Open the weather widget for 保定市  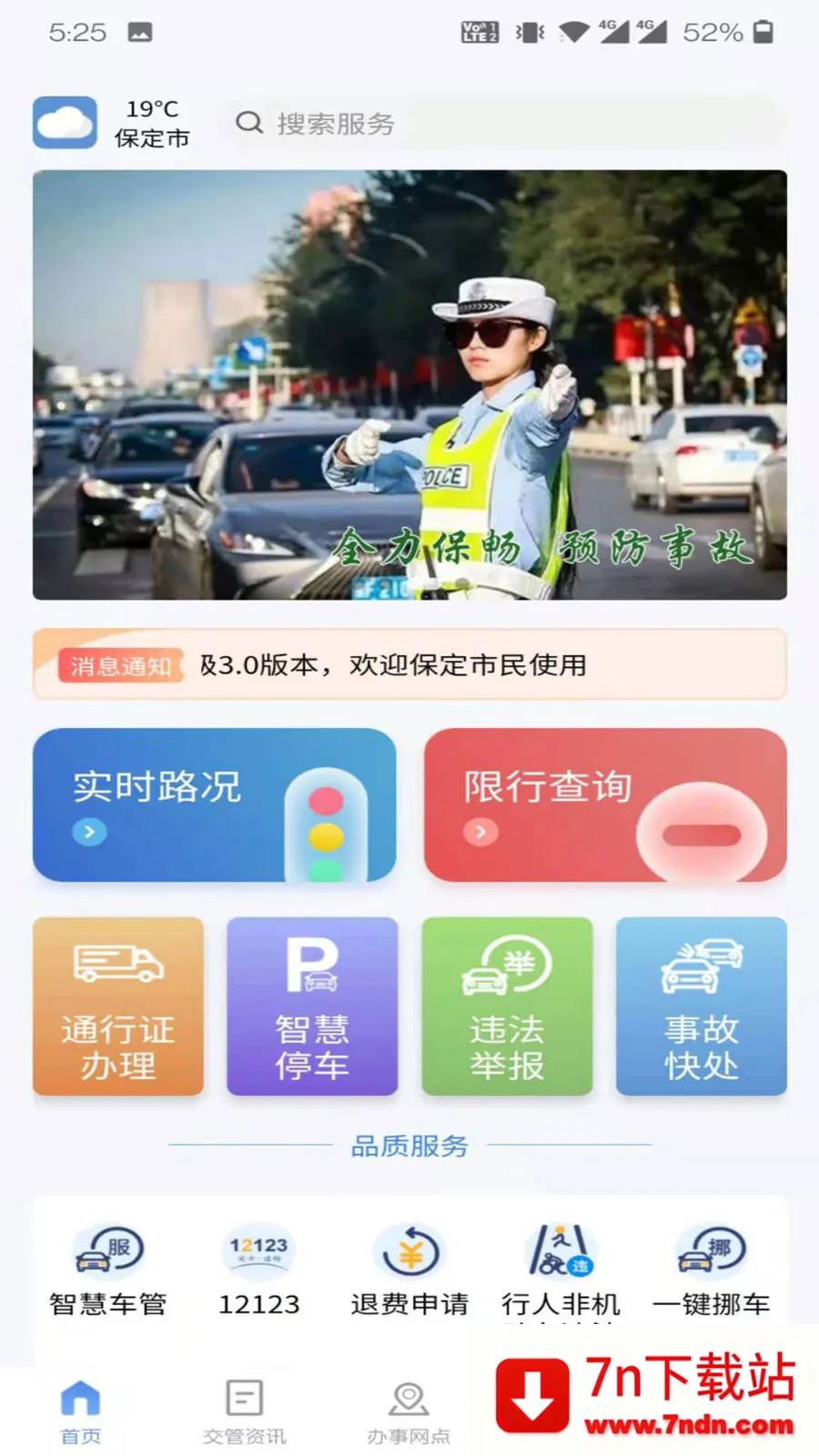coord(112,123)
